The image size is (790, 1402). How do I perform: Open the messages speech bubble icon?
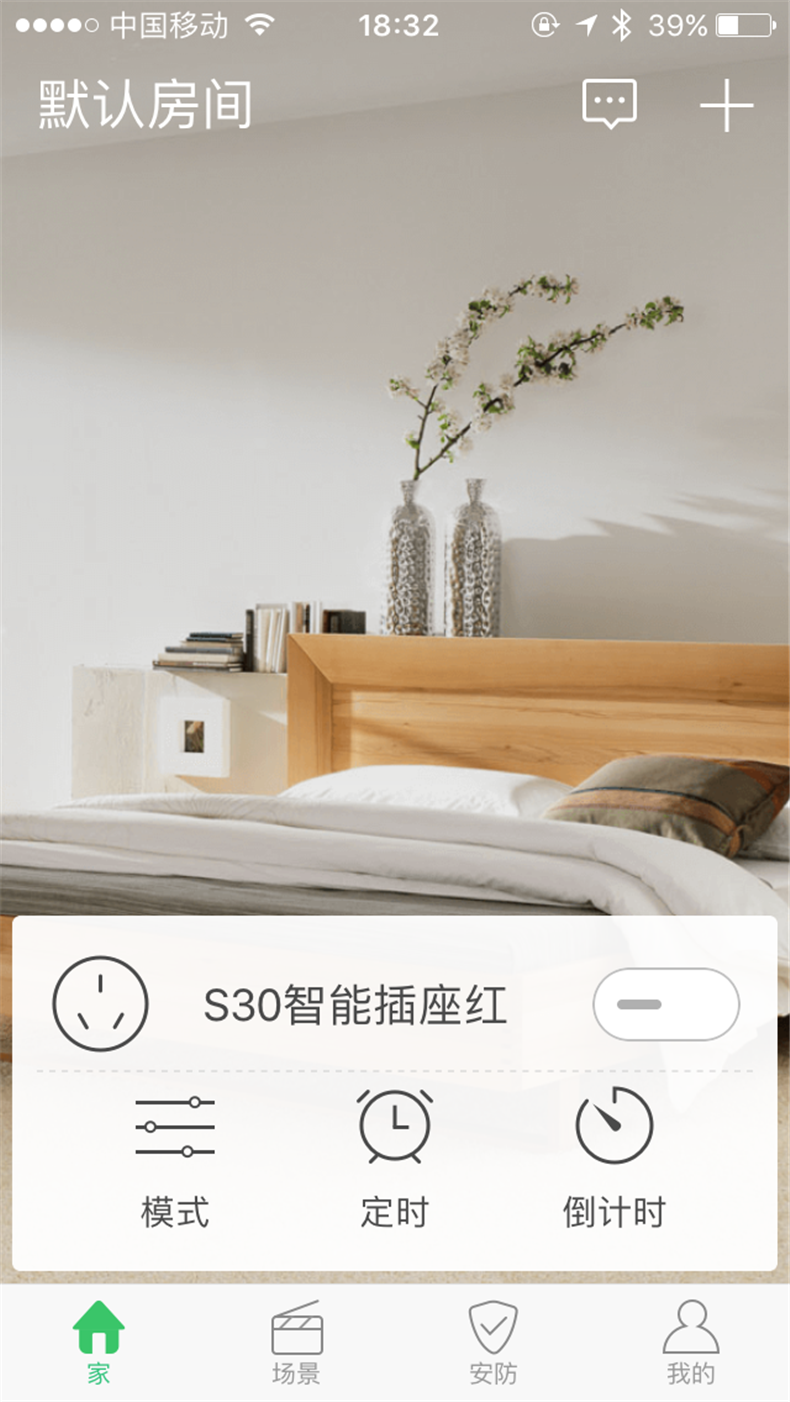click(x=609, y=104)
